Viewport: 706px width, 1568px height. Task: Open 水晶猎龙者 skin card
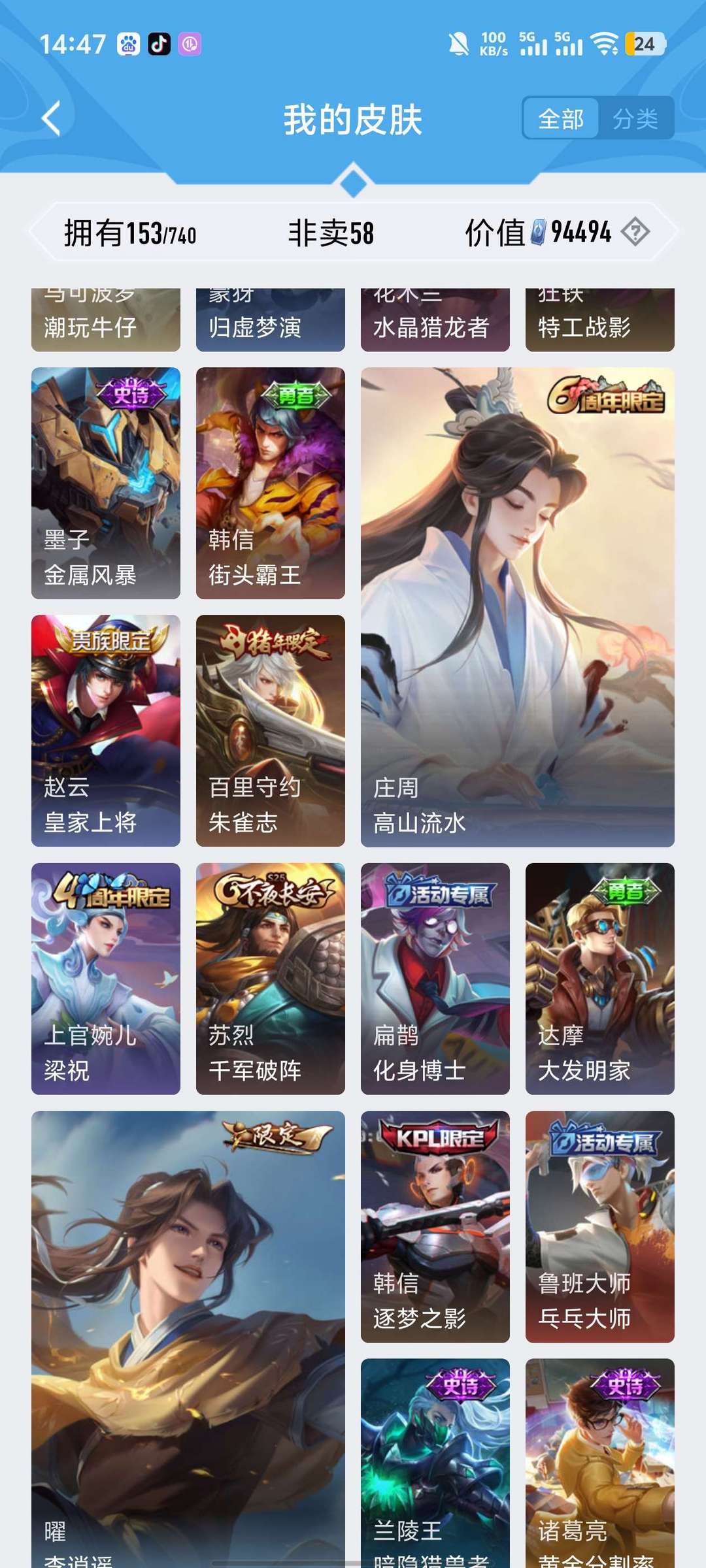[x=435, y=320]
